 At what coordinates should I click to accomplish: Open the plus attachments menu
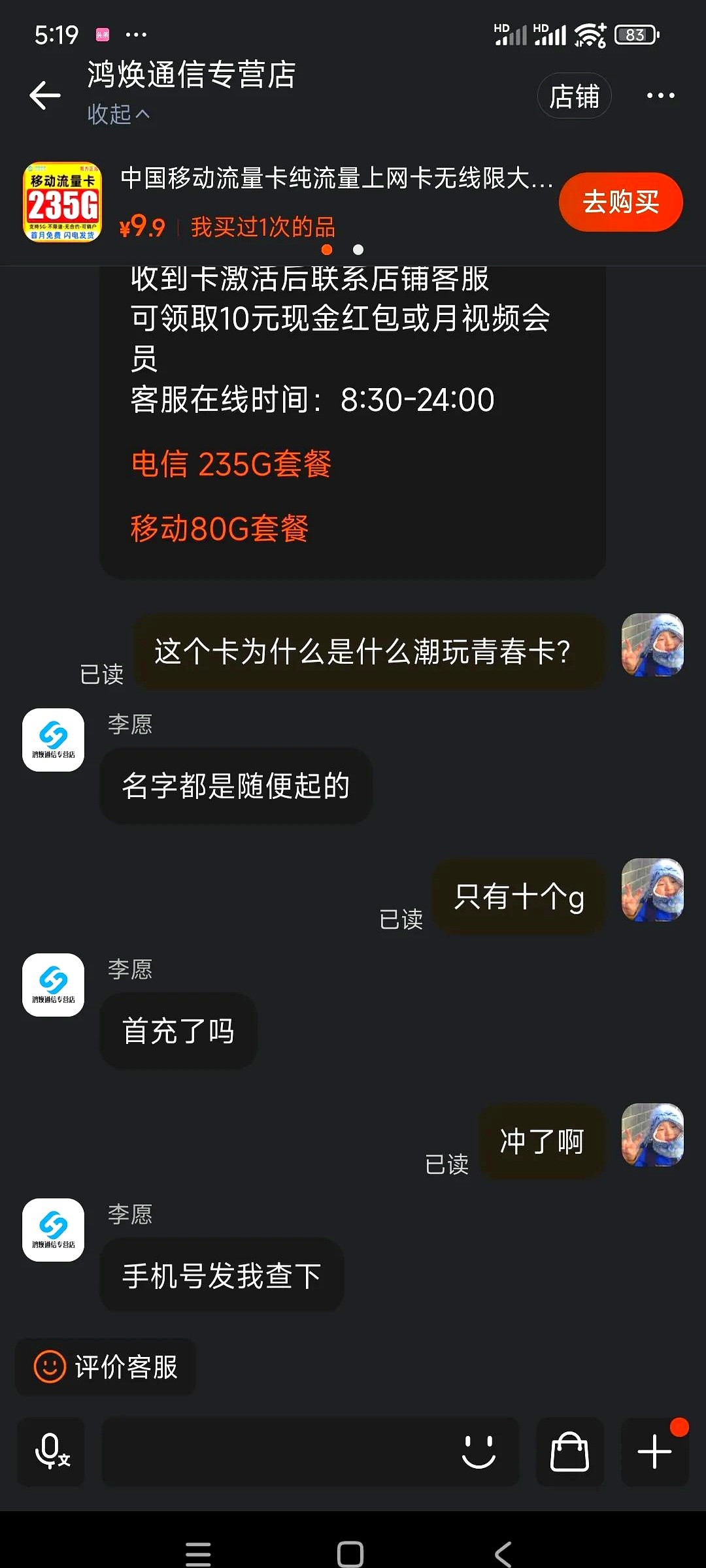(654, 1452)
